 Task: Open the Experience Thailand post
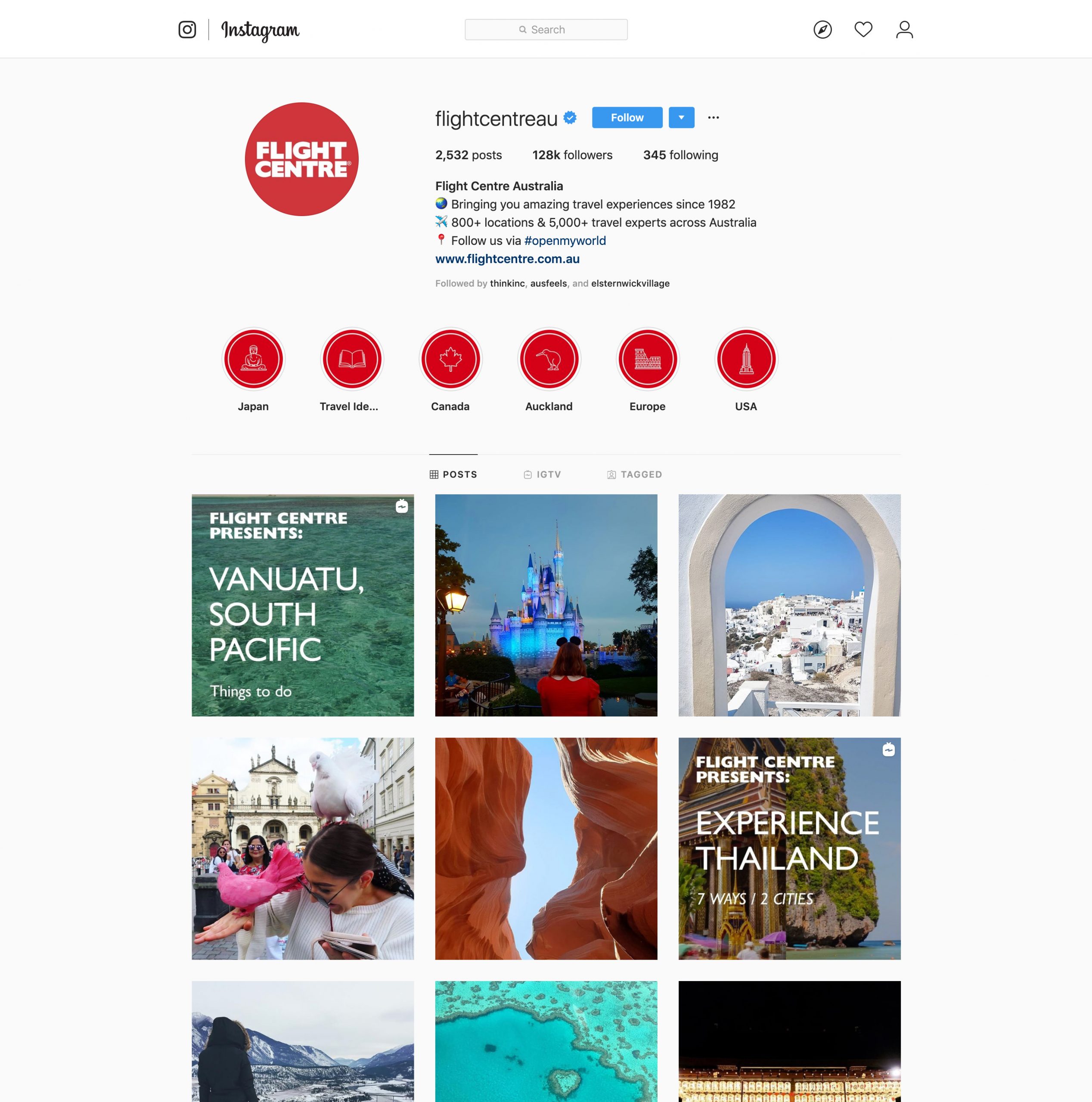[x=789, y=849]
